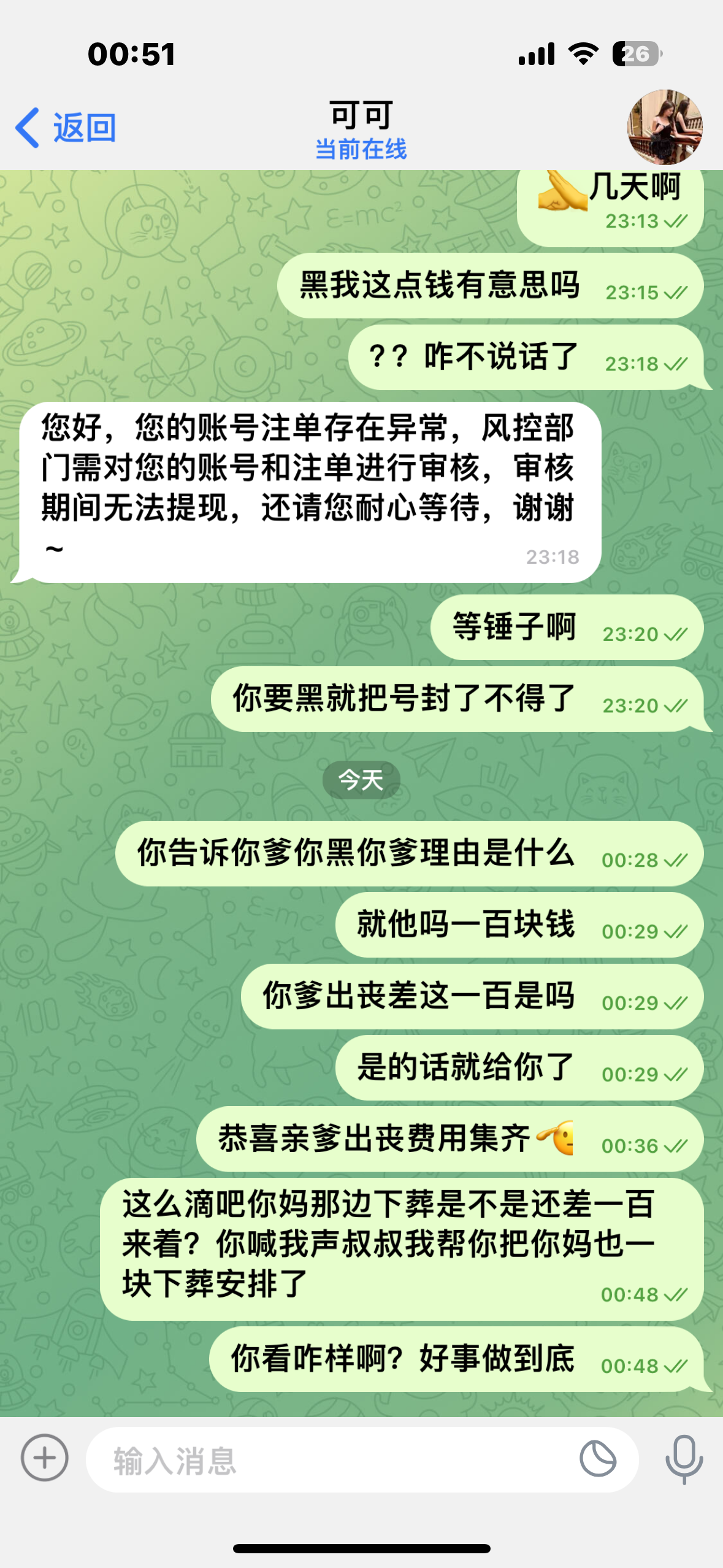Open the 可可 chat info header

tap(361, 129)
